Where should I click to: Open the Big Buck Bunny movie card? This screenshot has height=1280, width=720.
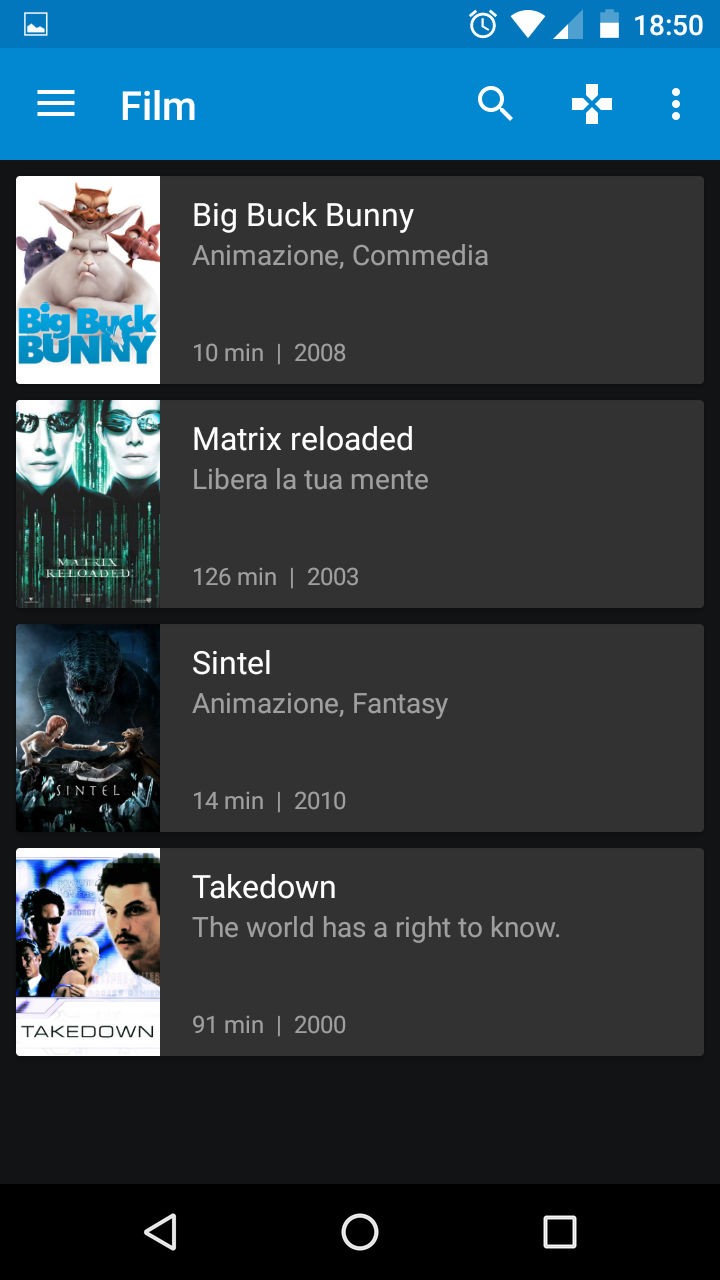360,280
